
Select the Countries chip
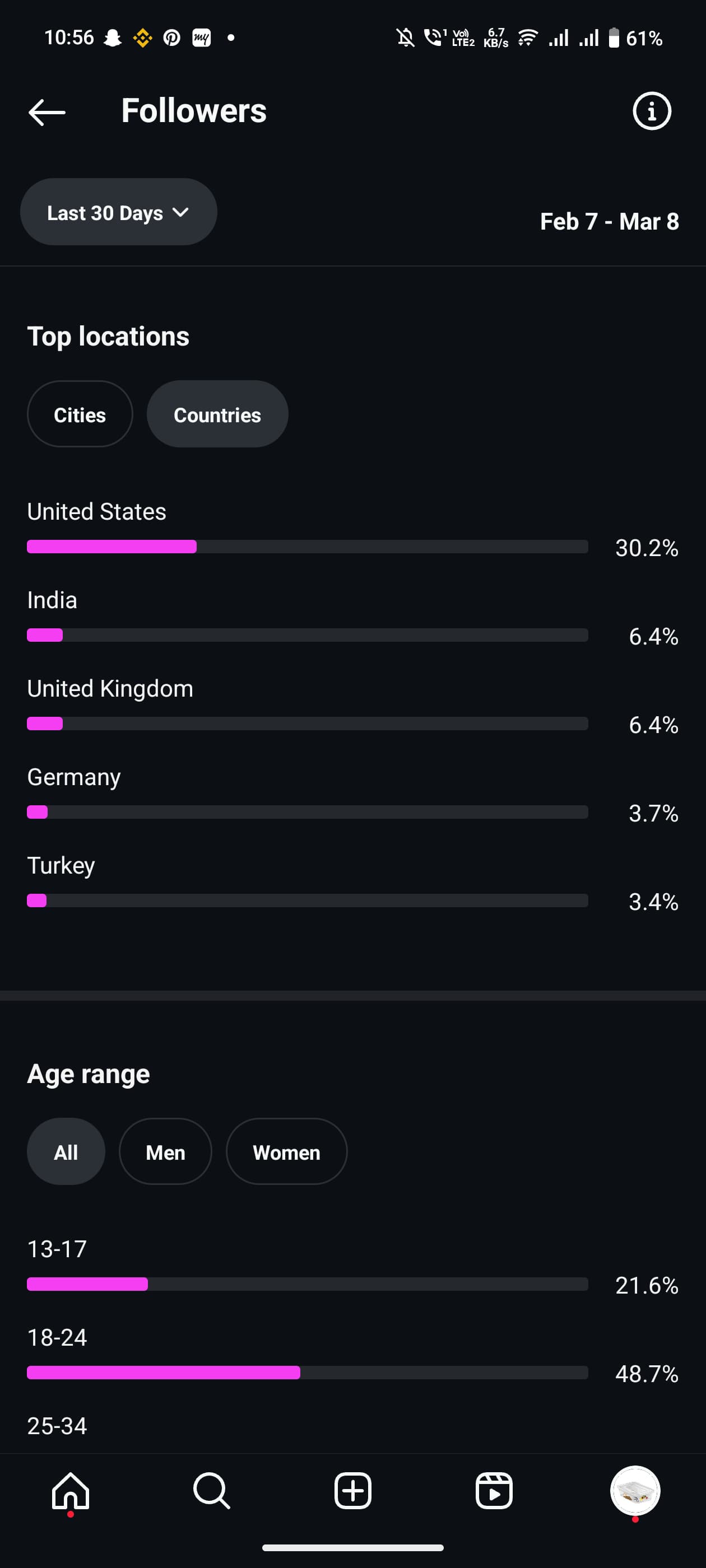point(217,414)
